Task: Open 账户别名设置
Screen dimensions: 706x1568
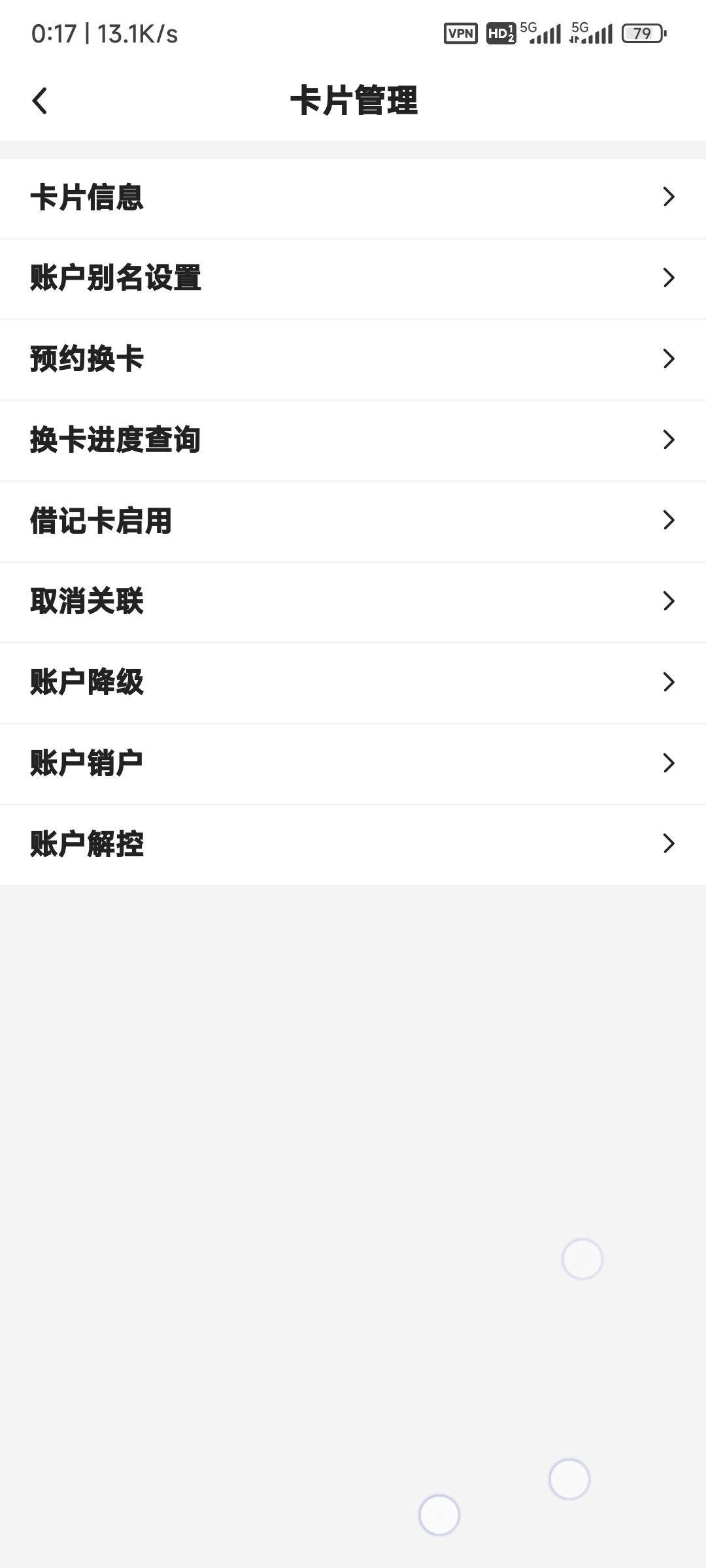Action: click(353, 279)
